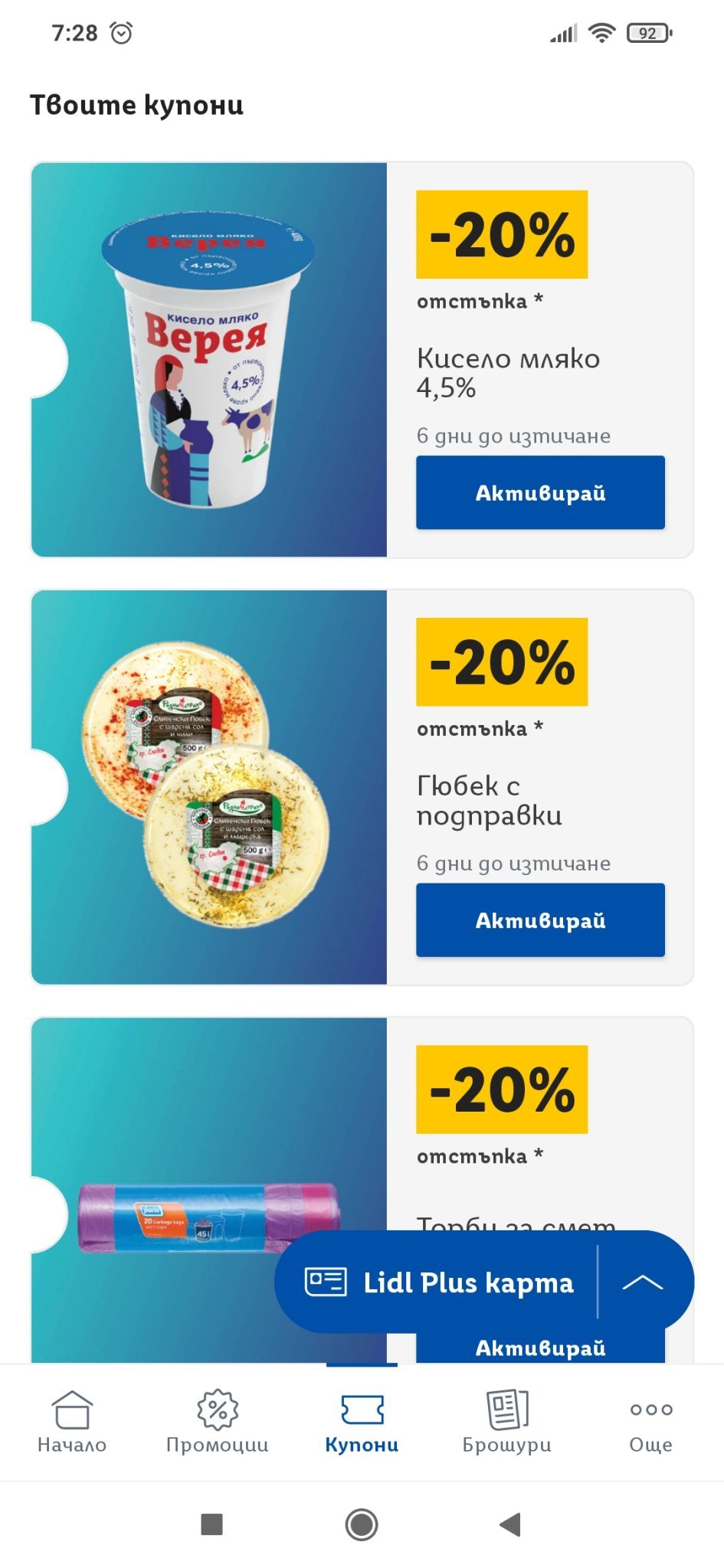Switch to the Начало tab
The height and width of the screenshot is (1568, 724).
tap(72, 1422)
